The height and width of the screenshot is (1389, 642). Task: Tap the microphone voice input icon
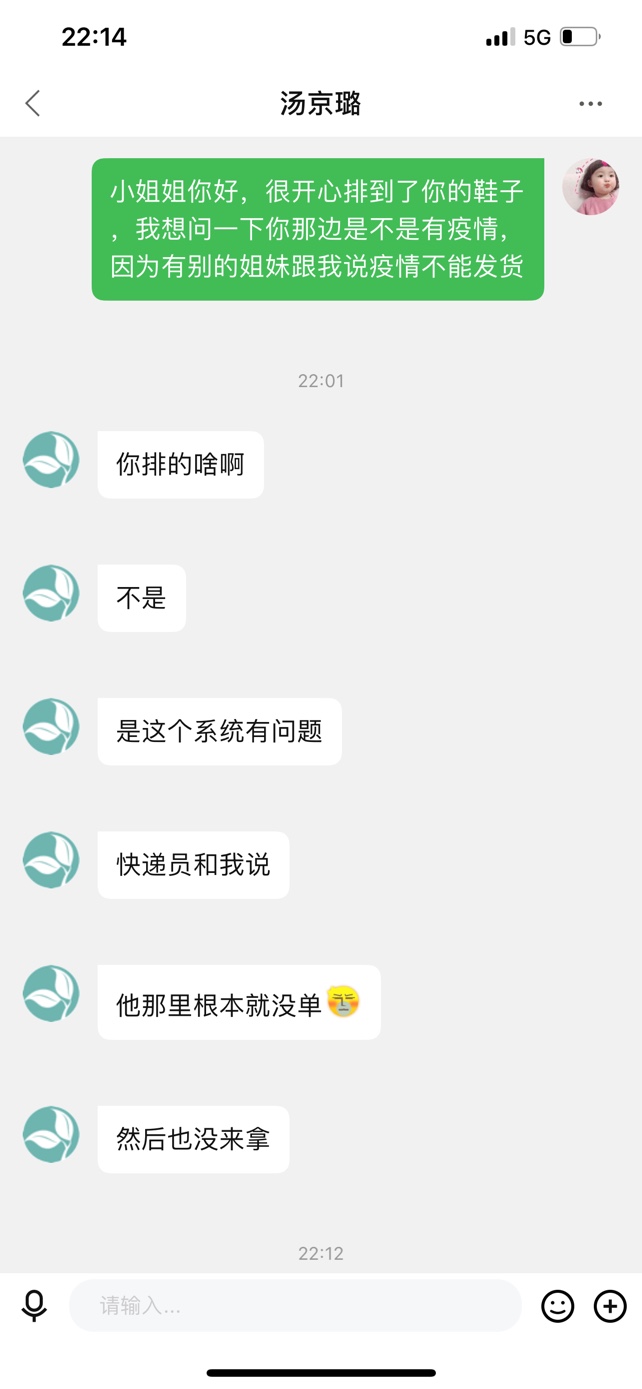pos(34,1306)
